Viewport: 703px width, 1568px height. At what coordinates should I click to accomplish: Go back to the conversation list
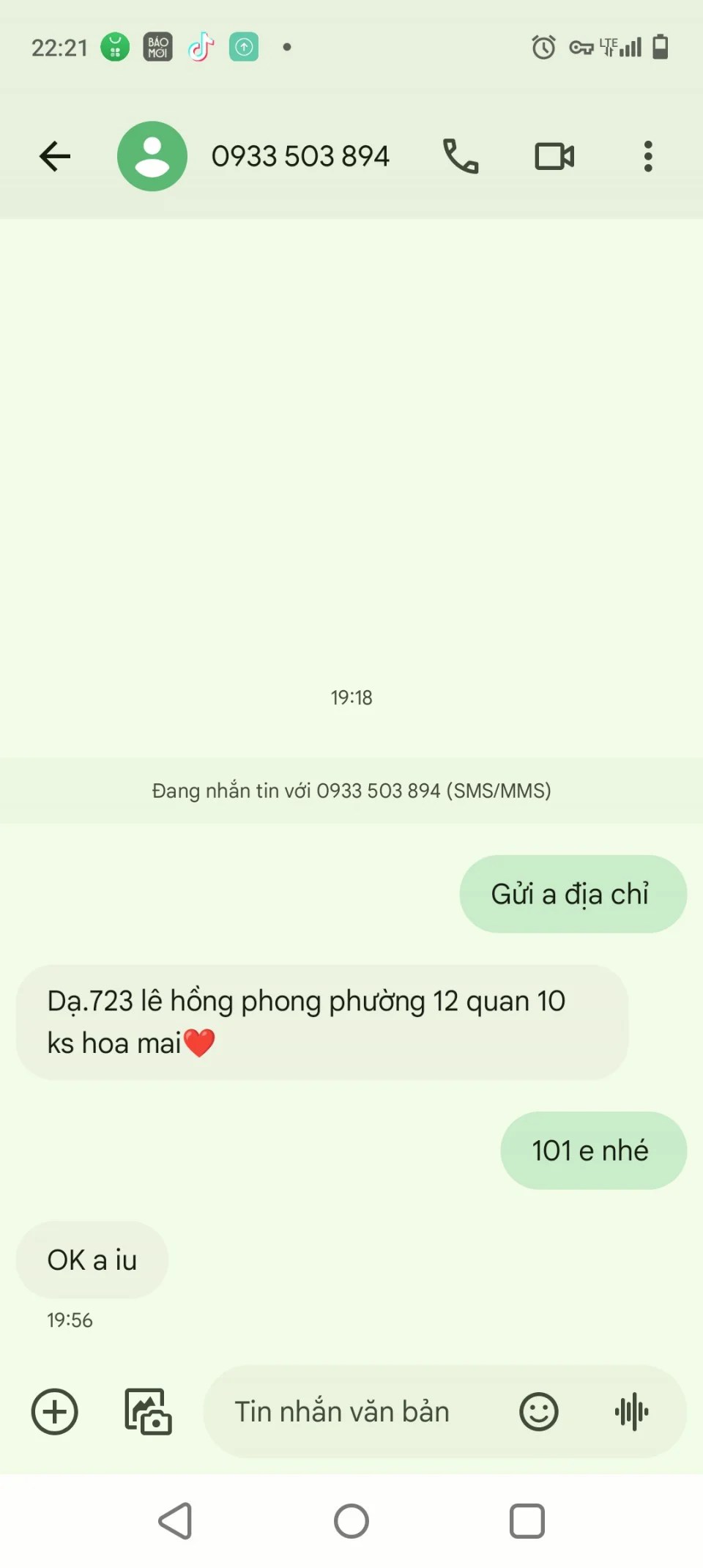55,156
